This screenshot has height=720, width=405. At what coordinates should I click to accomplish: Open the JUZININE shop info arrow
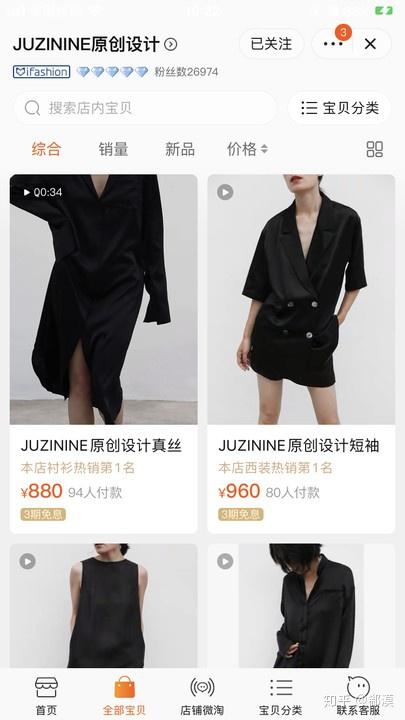(x=171, y=45)
